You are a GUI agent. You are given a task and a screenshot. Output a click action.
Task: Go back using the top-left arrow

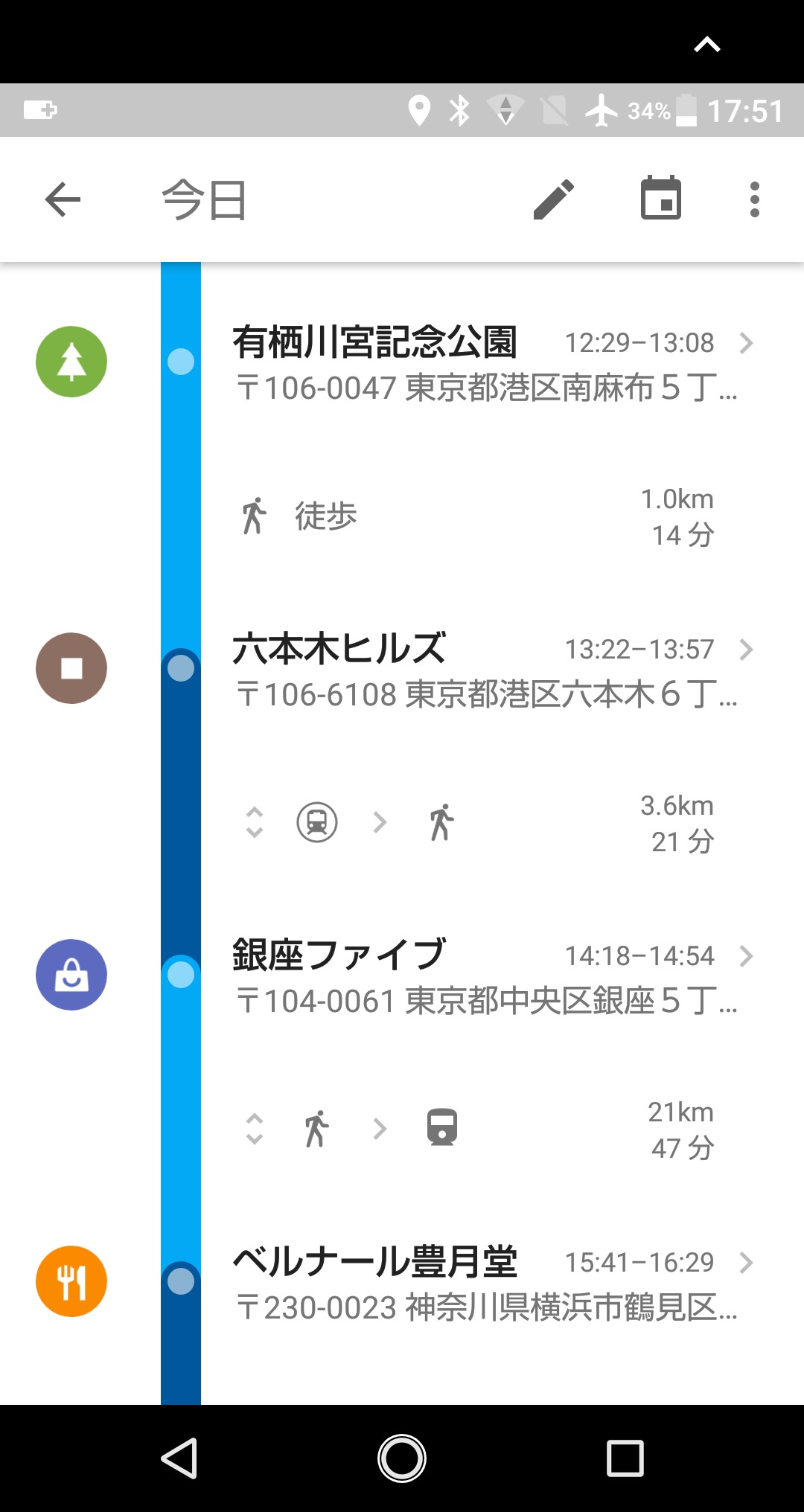pos(63,199)
